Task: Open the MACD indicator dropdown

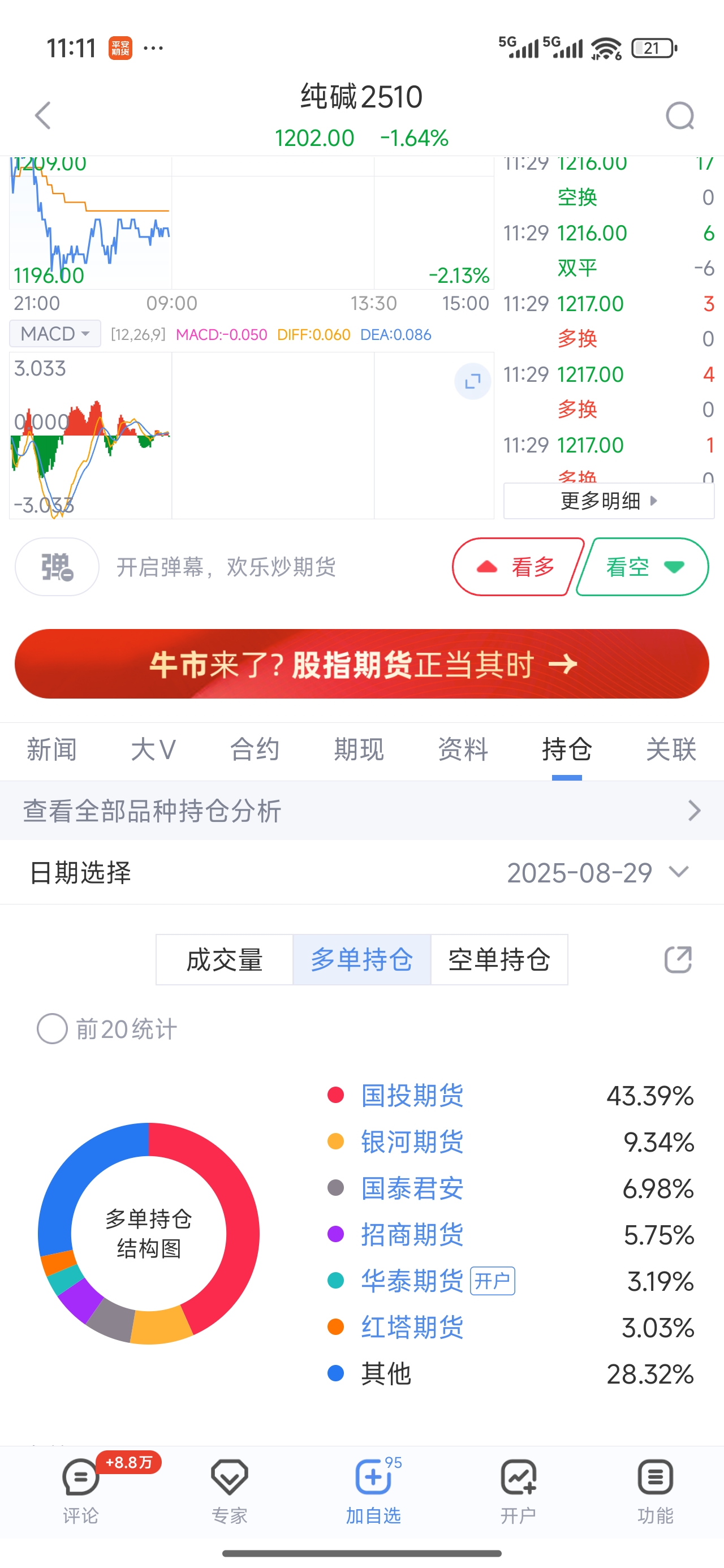Action: [54, 334]
